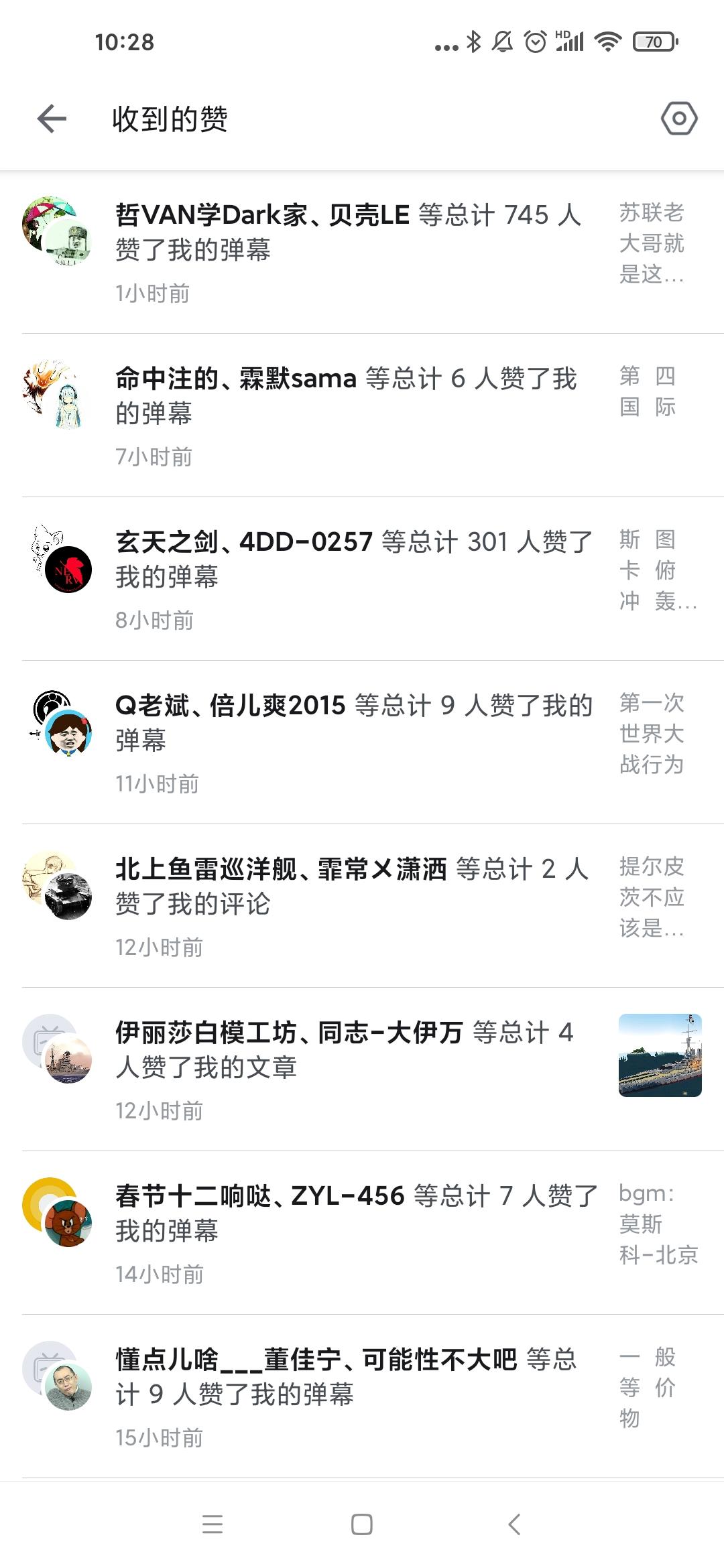Go back from 收到的赞 page
The width and height of the screenshot is (724, 1568).
52,119
